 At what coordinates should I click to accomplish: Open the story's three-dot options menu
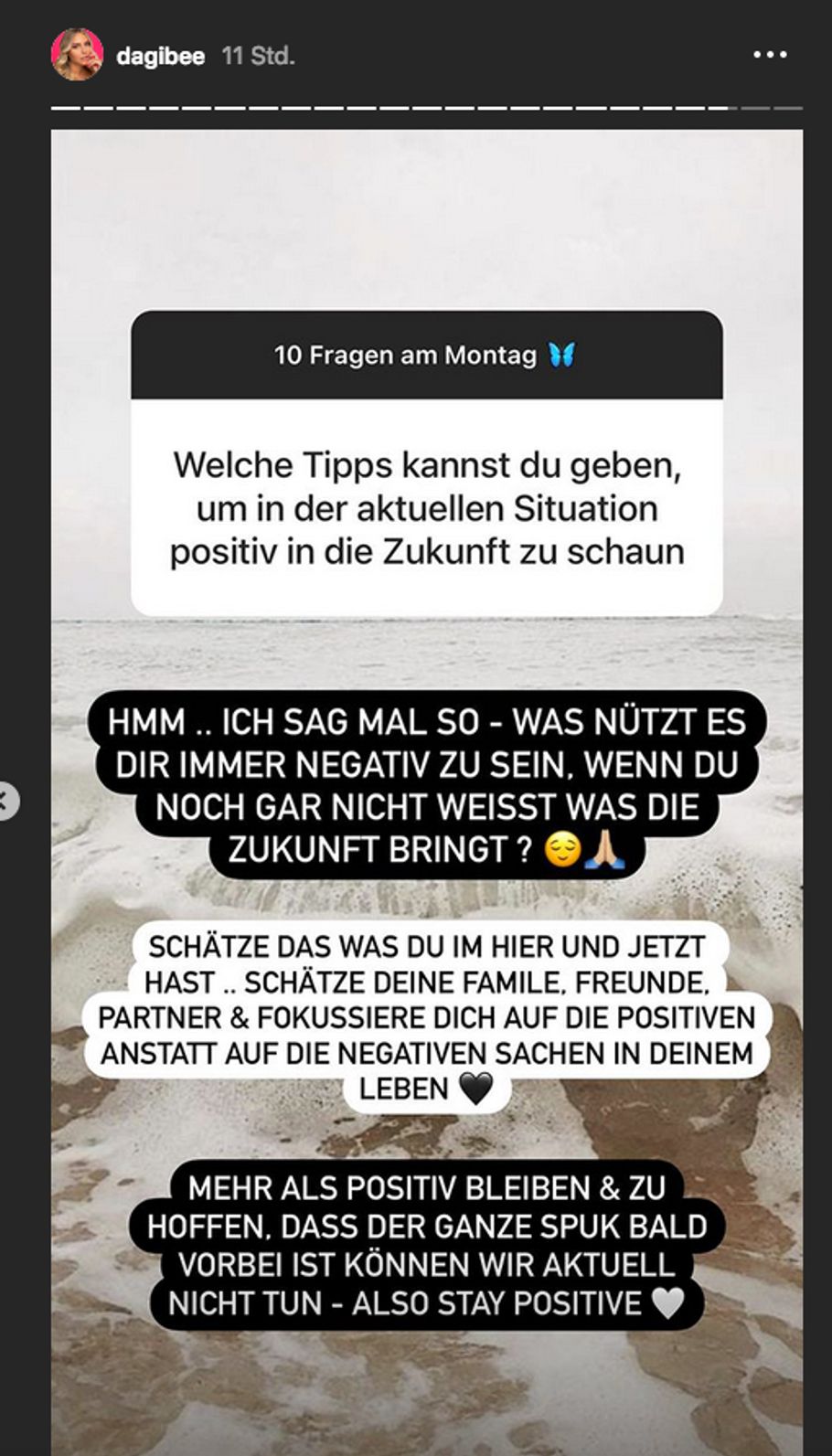click(x=769, y=55)
